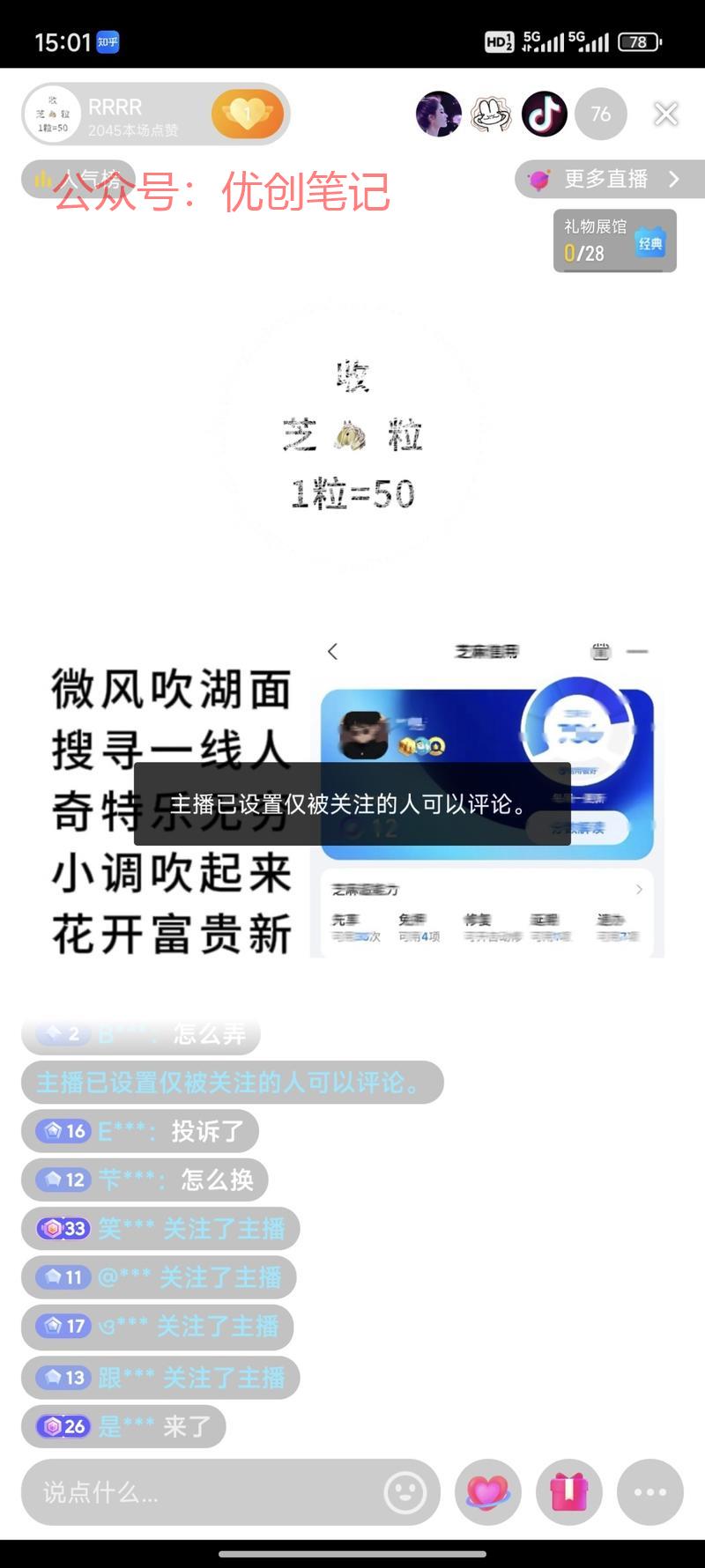This screenshot has height=1568, width=705.
Task: Open 更多直播 to browse more streams
Action: [610, 180]
